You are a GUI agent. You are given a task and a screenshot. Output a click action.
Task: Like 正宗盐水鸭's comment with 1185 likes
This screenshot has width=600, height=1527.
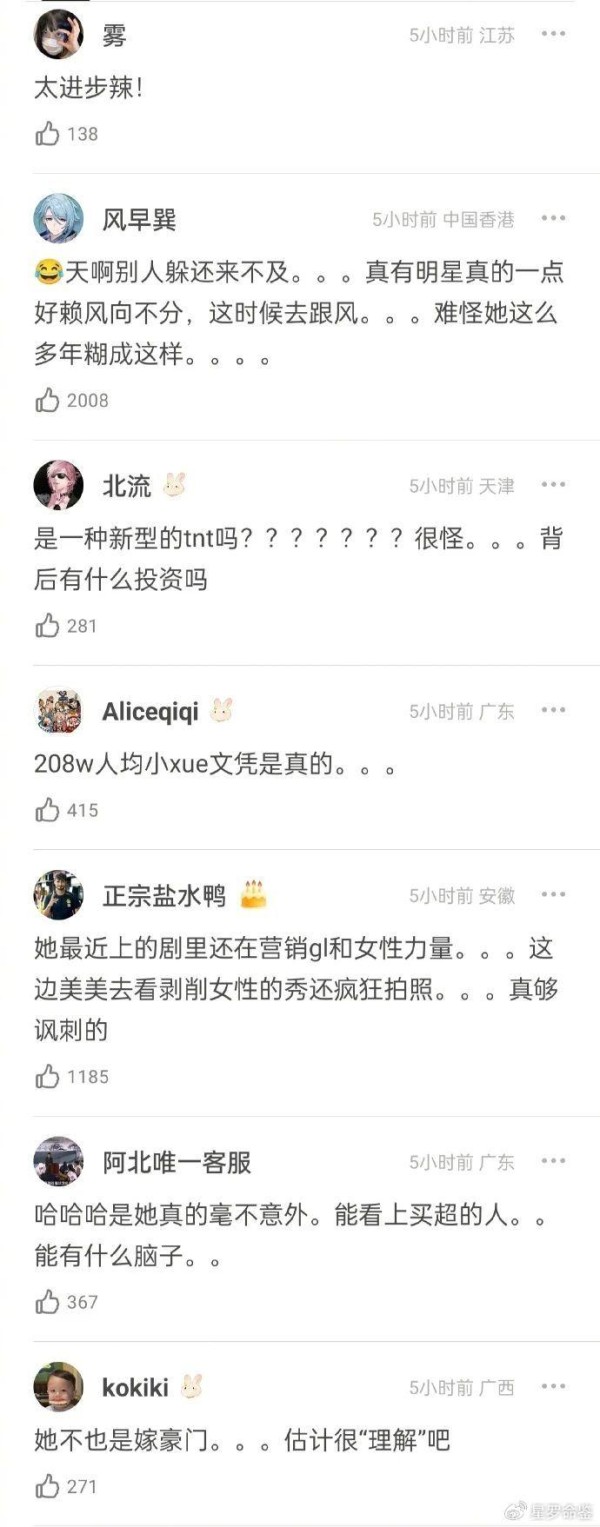click(x=48, y=1077)
